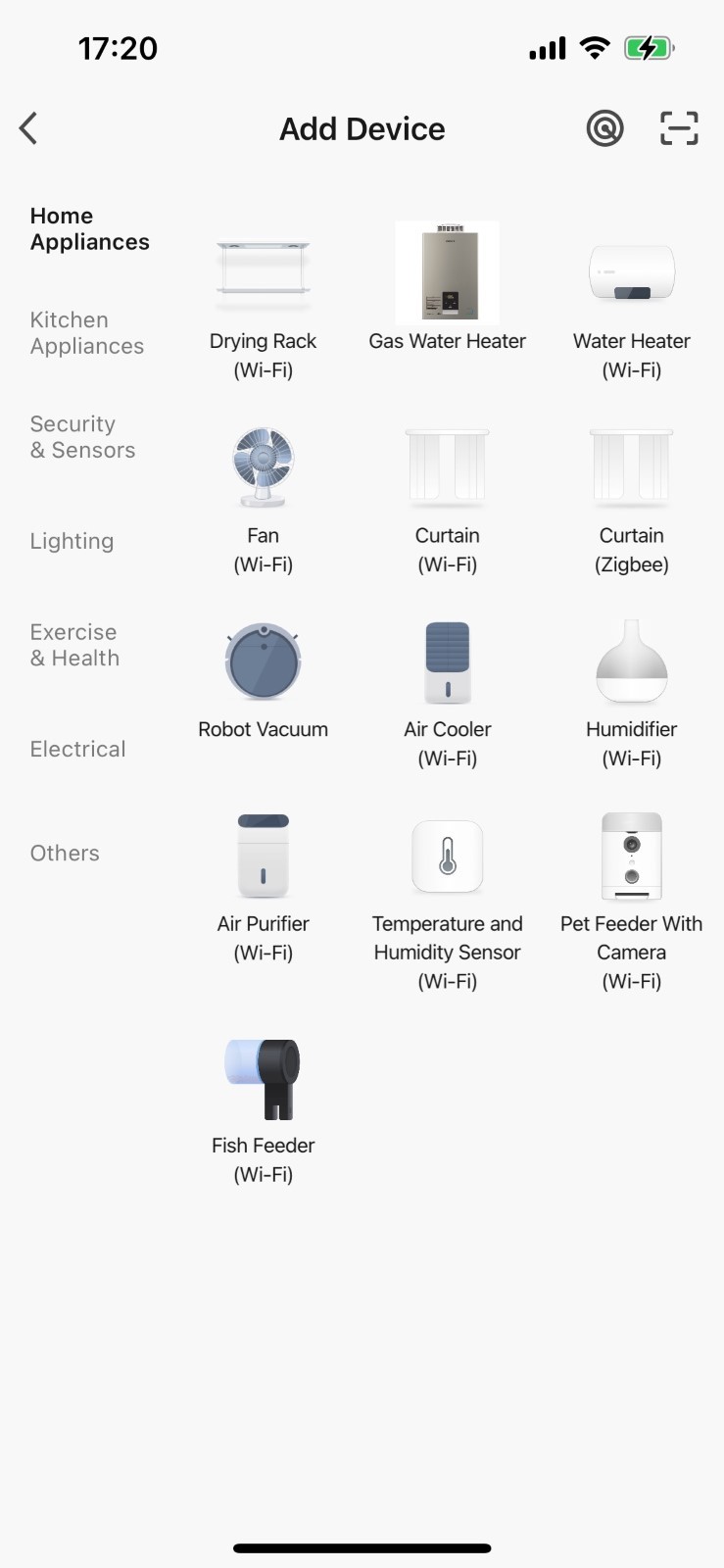Choose Gas Water Heater device
This screenshot has height=1568, width=724.
447,289
